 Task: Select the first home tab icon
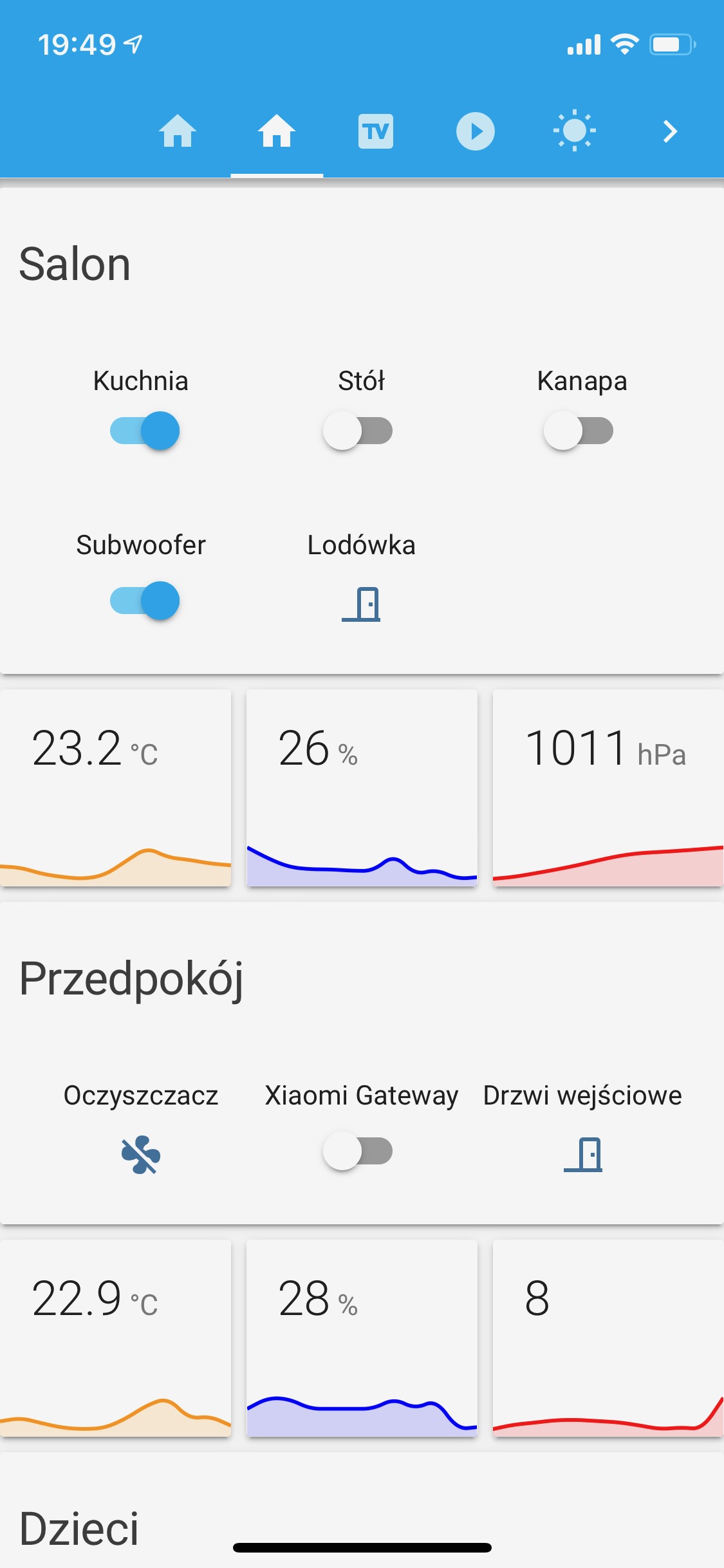click(178, 131)
